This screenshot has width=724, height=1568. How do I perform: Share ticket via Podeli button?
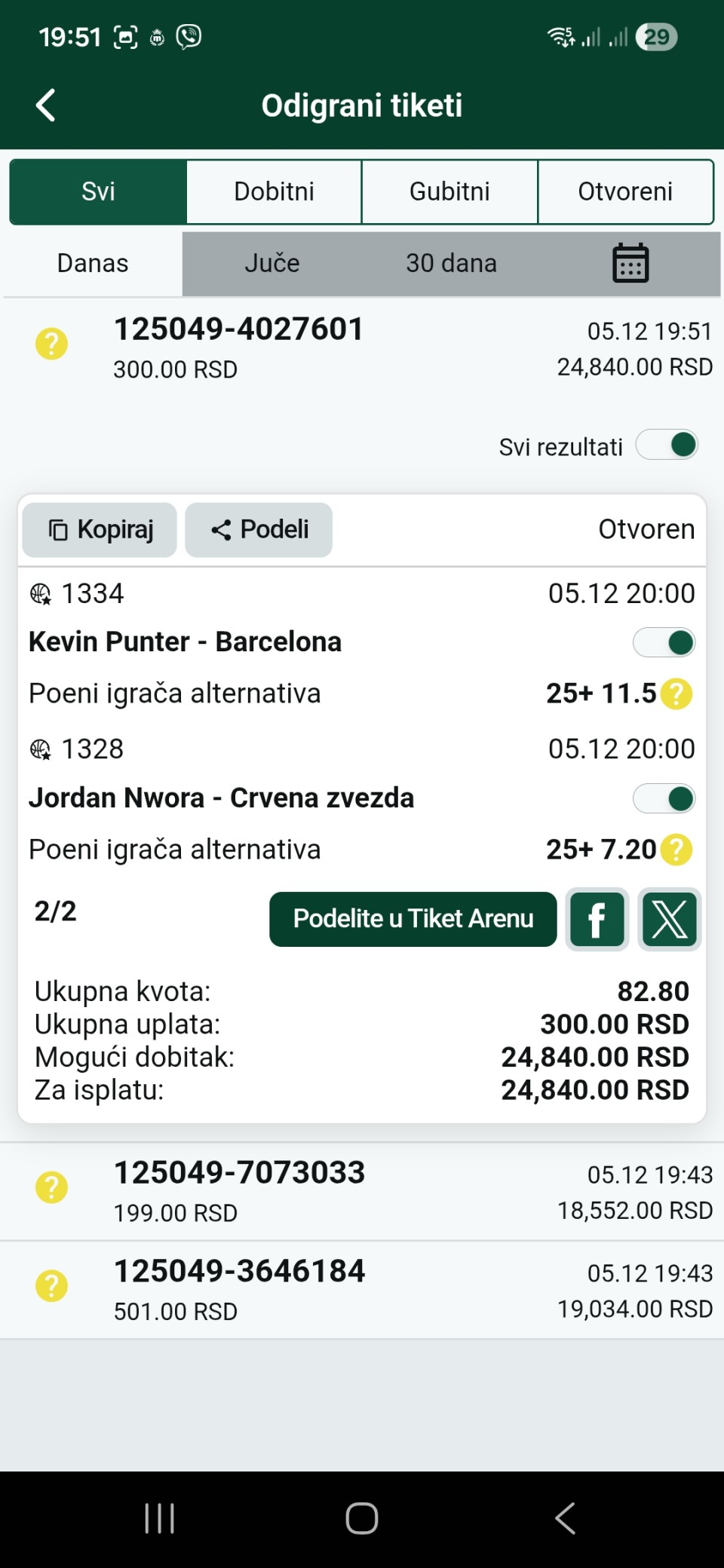pos(259,530)
